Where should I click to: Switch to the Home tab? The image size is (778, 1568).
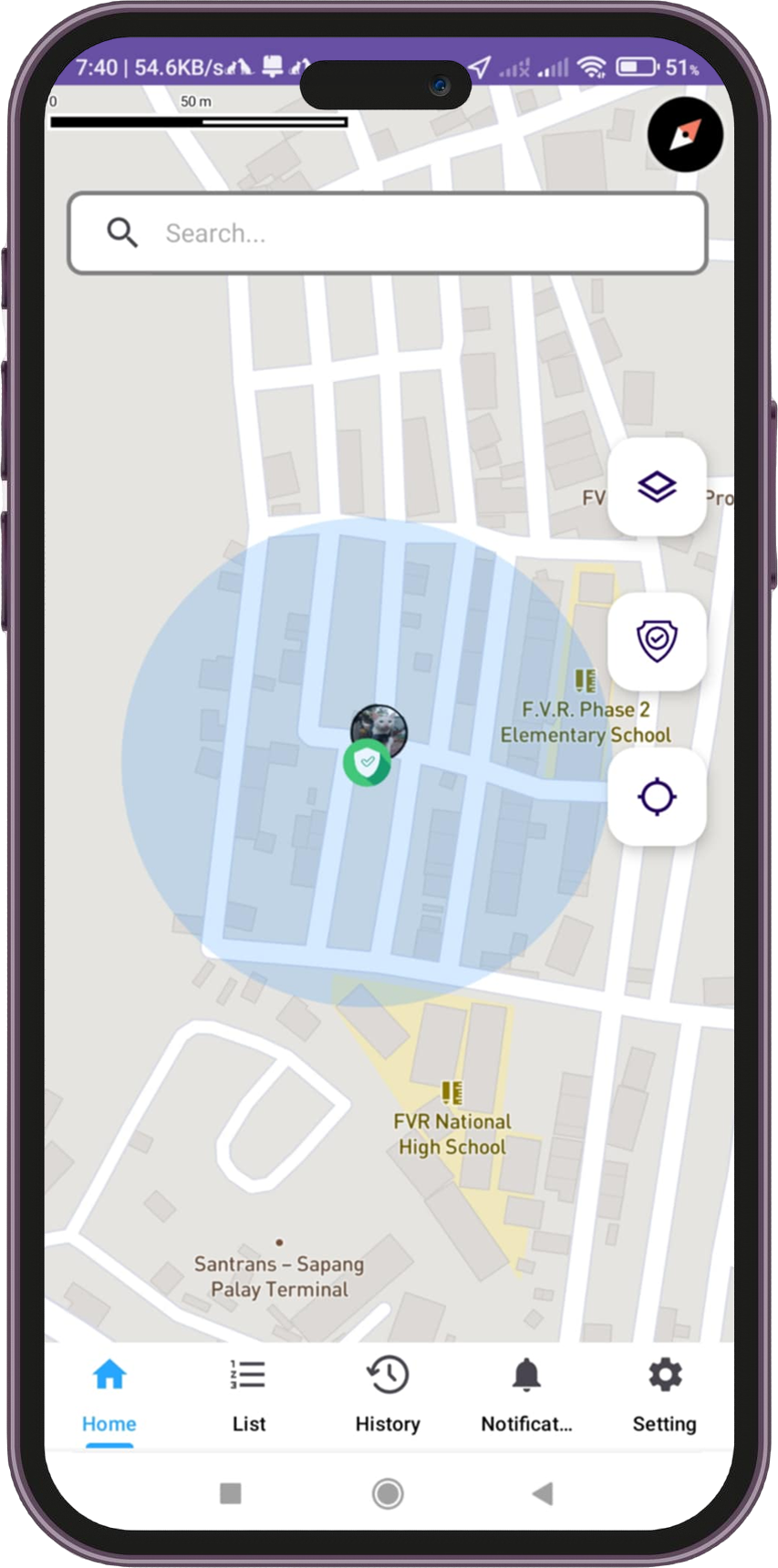coord(109,1395)
